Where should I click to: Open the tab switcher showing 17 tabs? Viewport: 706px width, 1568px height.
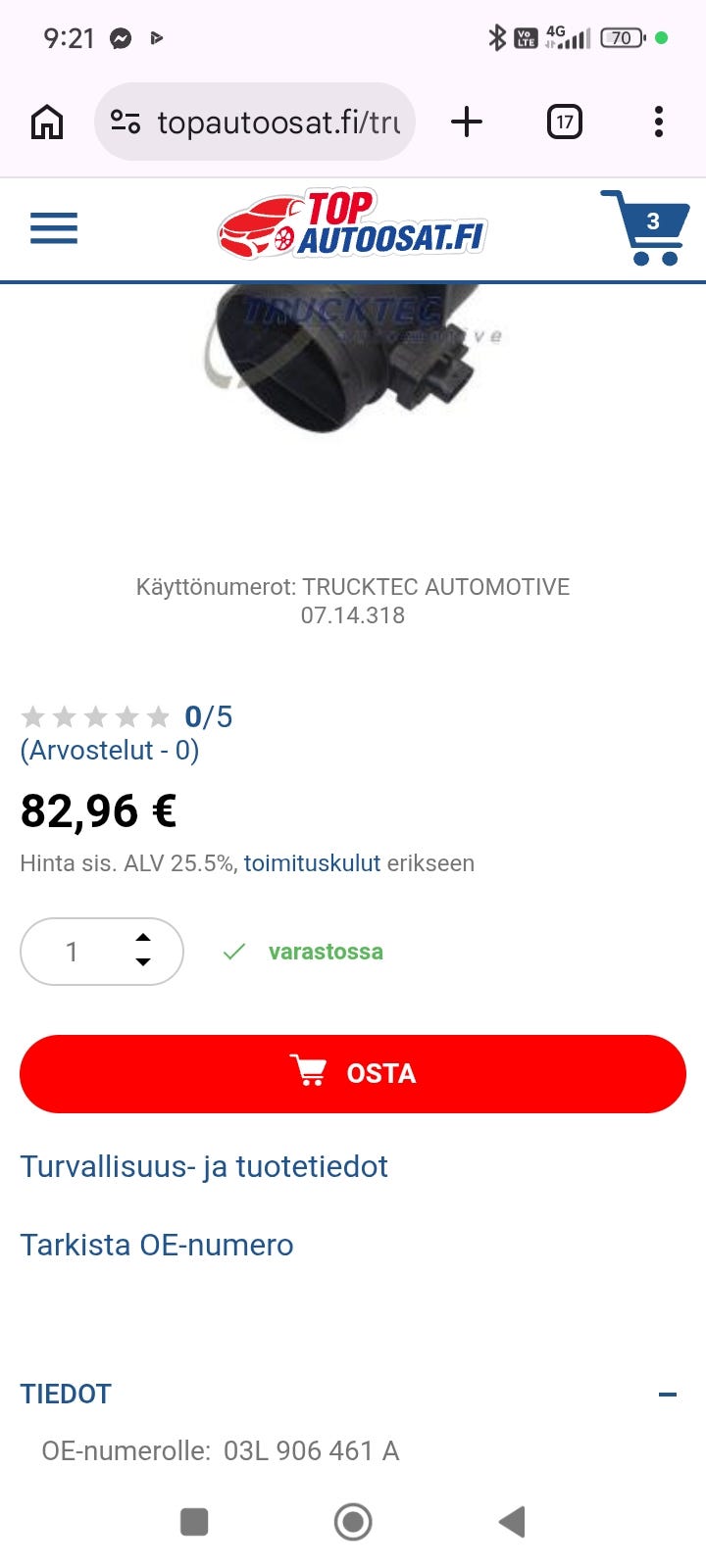pos(564,122)
